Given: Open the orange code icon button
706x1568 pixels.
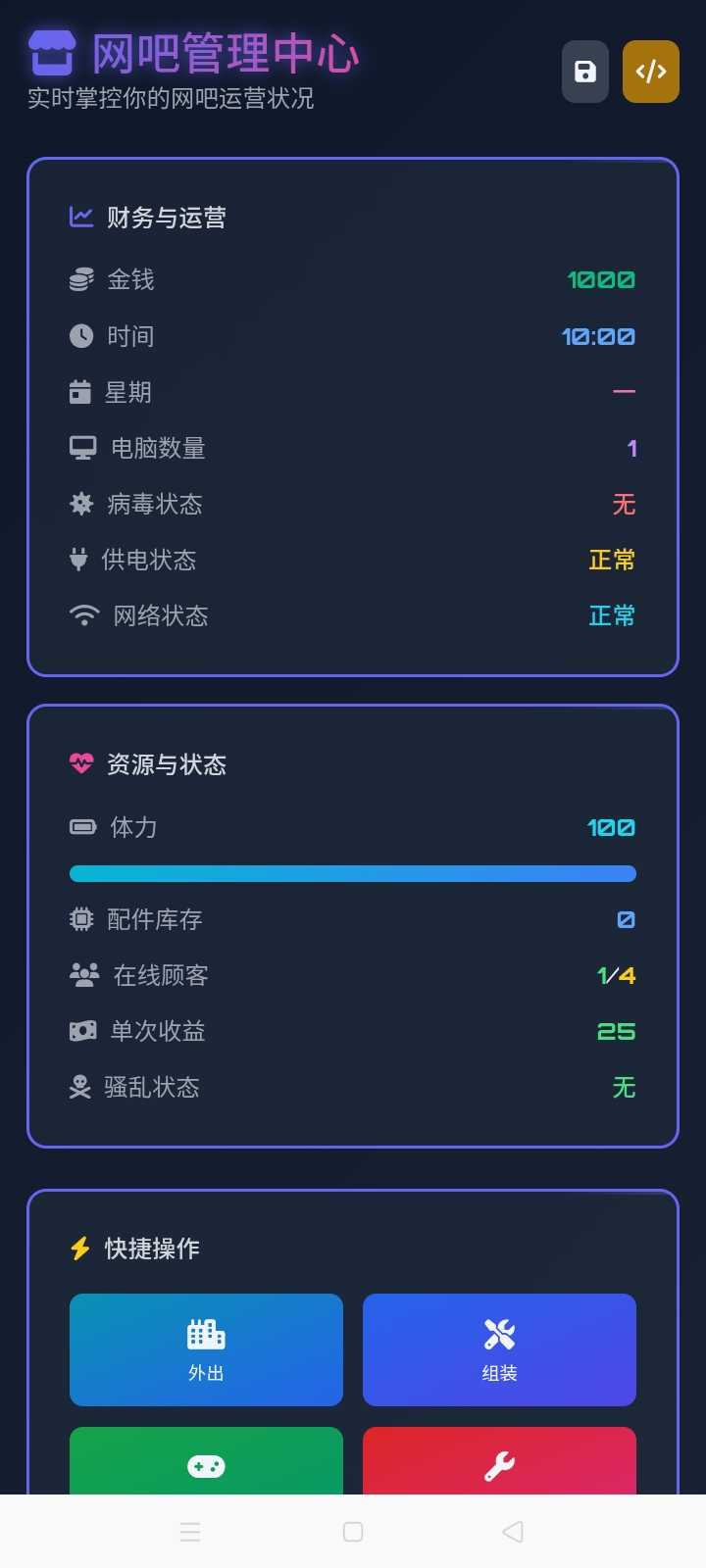Looking at the screenshot, I should tap(651, 72).
